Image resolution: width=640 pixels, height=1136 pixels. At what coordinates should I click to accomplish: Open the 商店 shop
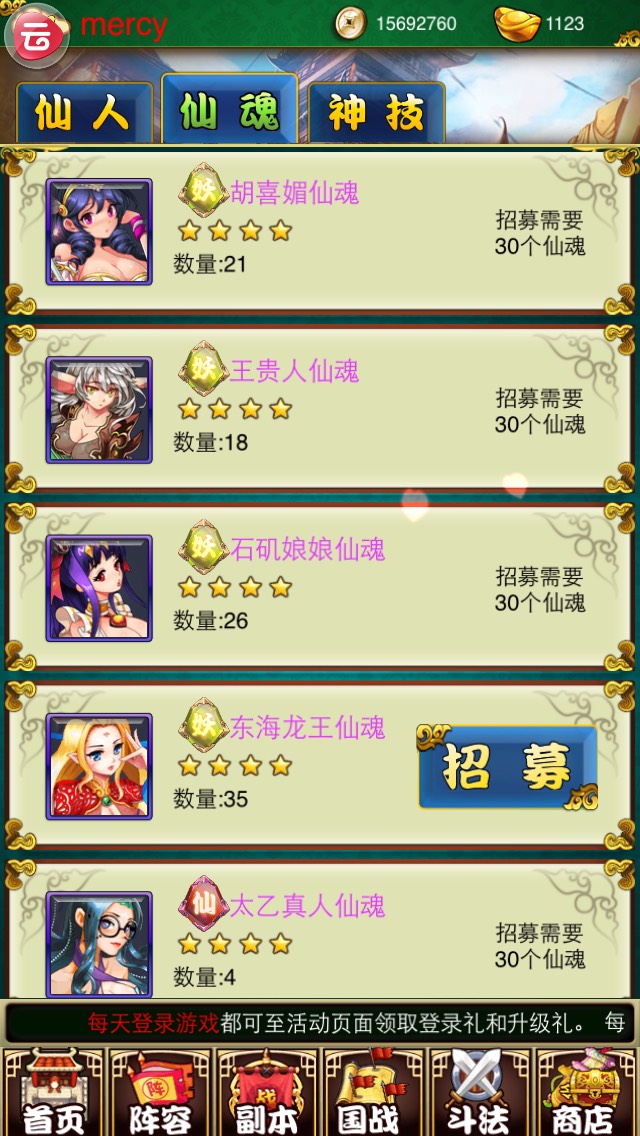tap(586, 1092)
